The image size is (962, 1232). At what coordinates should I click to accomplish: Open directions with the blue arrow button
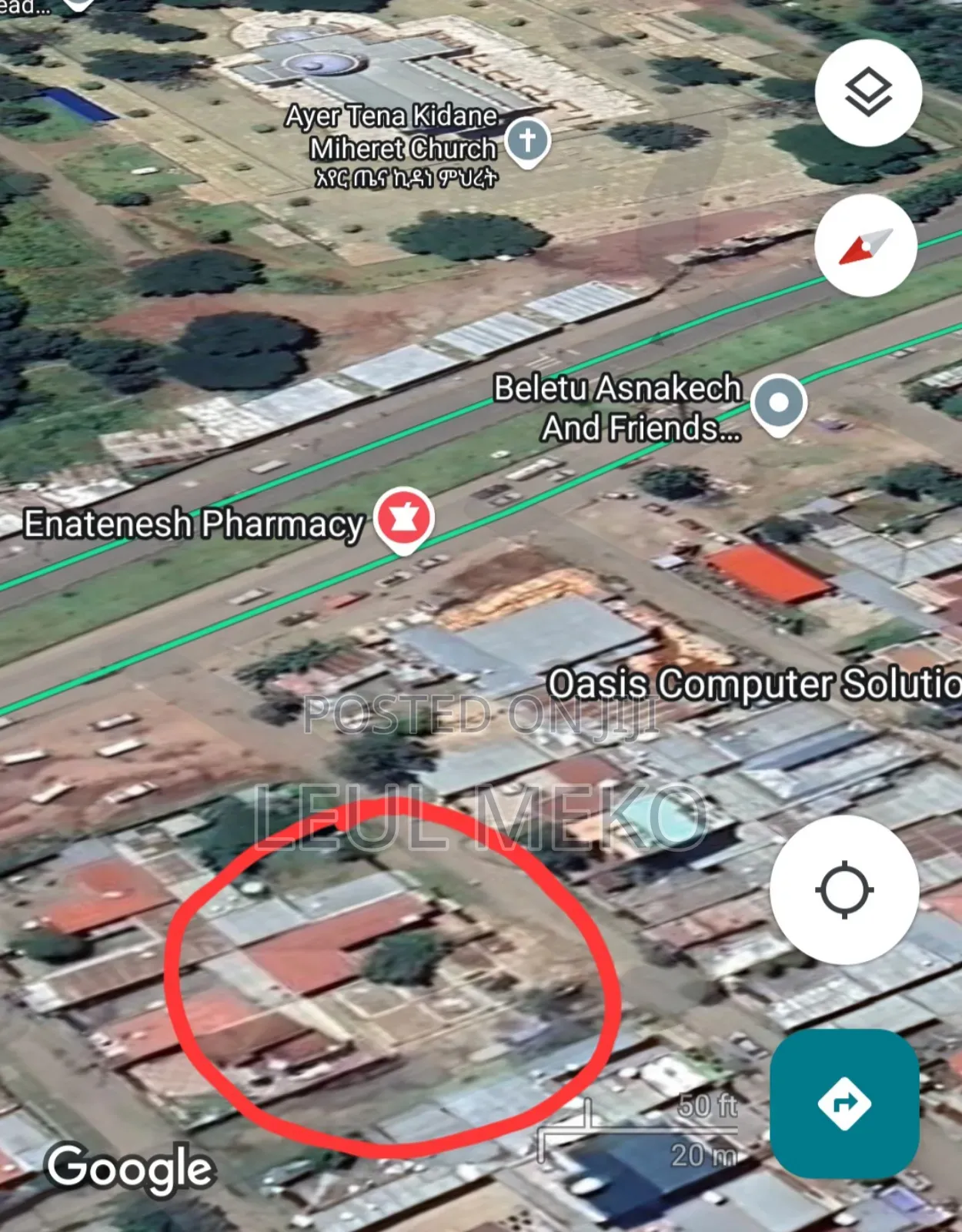[844, 1103]
